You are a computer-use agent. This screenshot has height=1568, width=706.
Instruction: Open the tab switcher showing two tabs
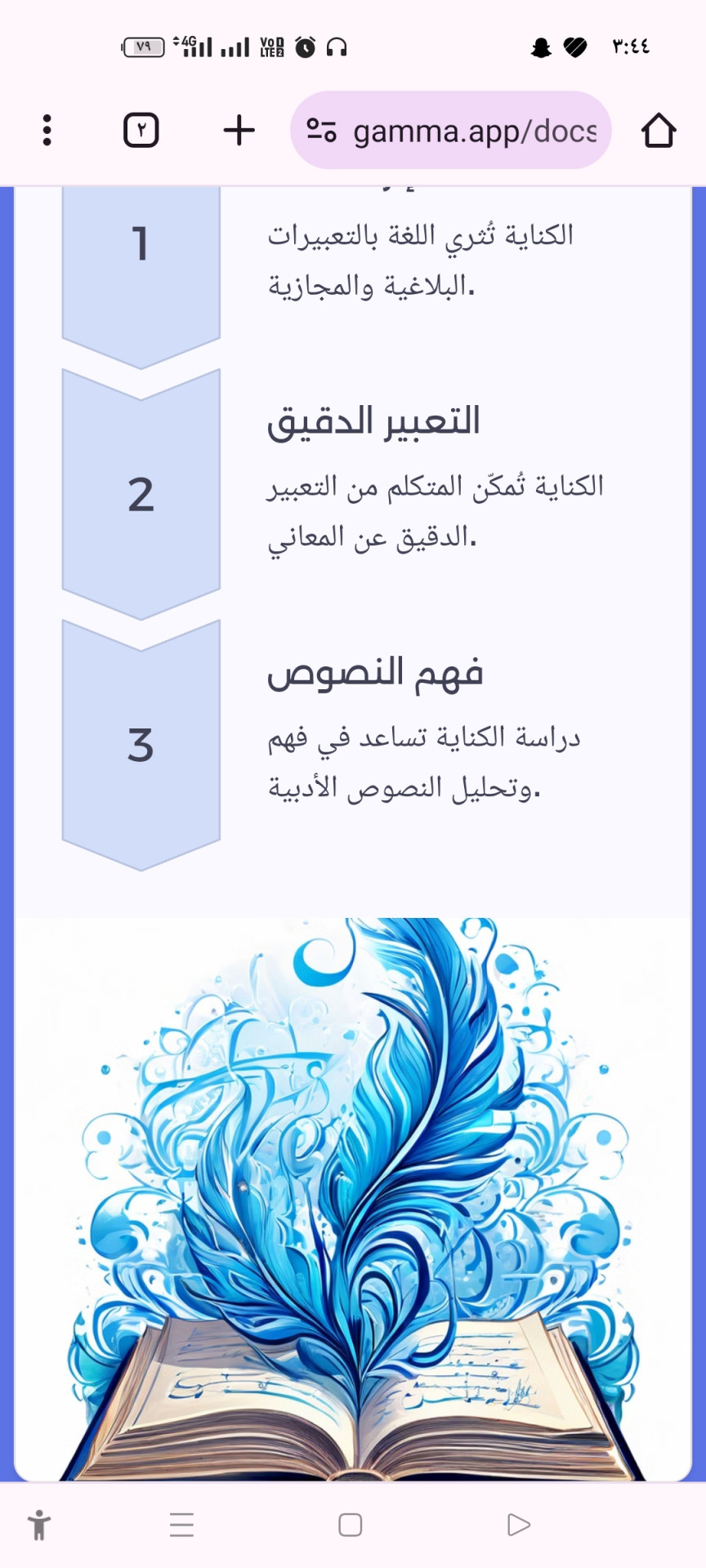(x=141, y=131)
